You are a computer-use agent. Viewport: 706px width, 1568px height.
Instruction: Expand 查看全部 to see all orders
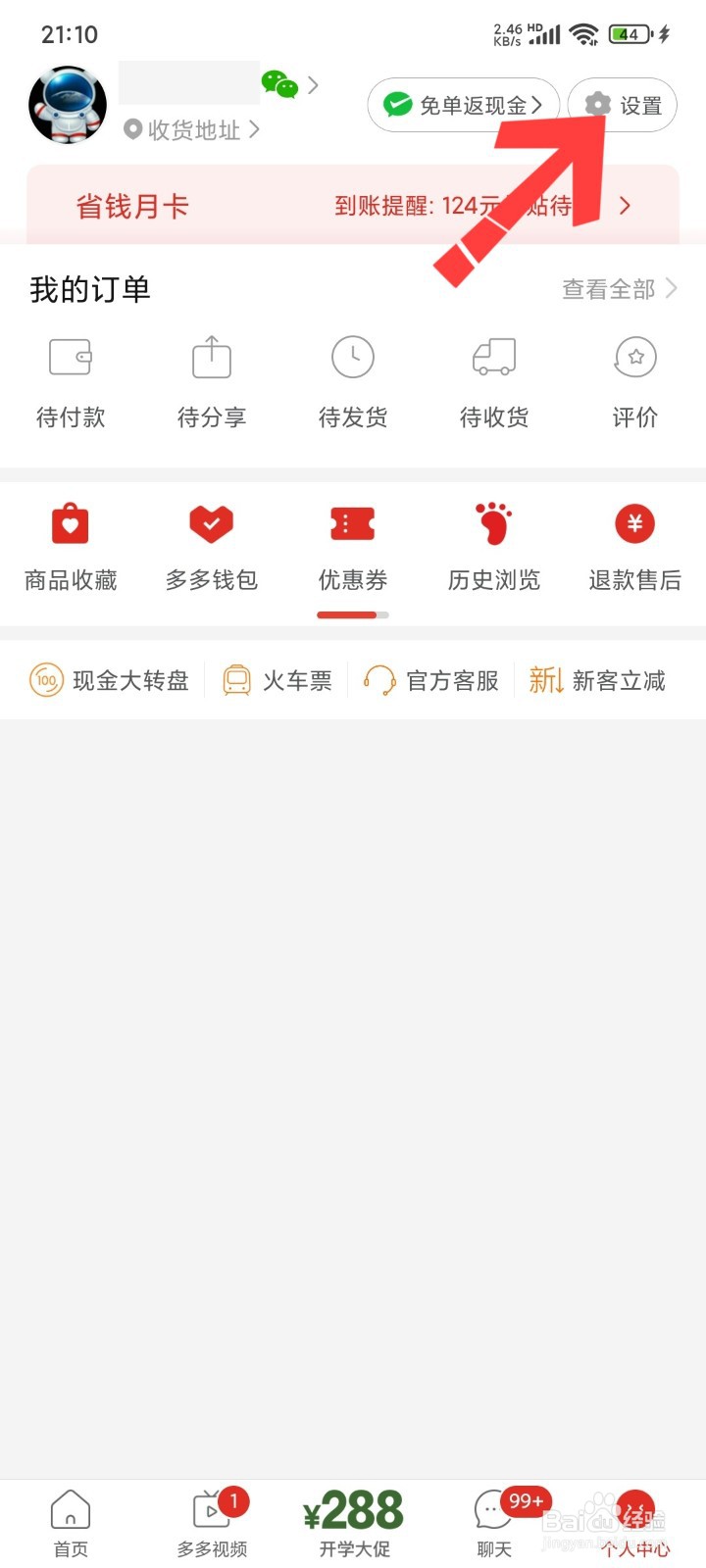click(x=608, y=288)
